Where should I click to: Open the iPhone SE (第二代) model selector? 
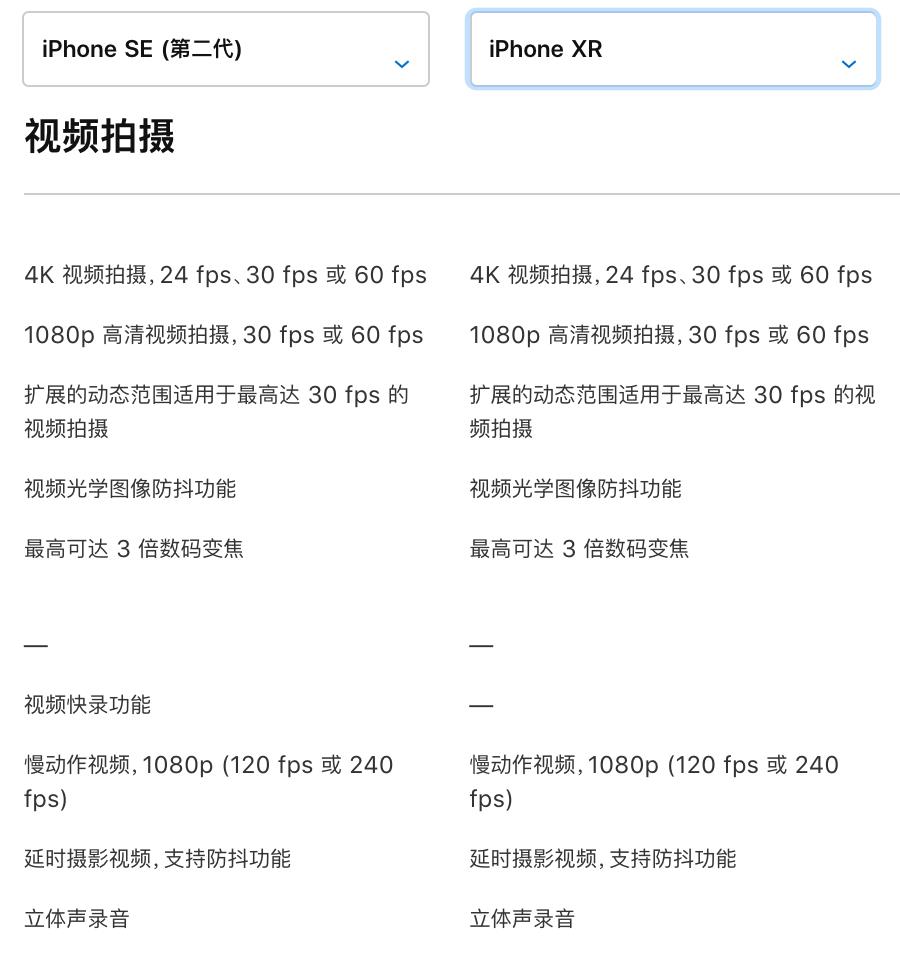[x=226, y=49]
